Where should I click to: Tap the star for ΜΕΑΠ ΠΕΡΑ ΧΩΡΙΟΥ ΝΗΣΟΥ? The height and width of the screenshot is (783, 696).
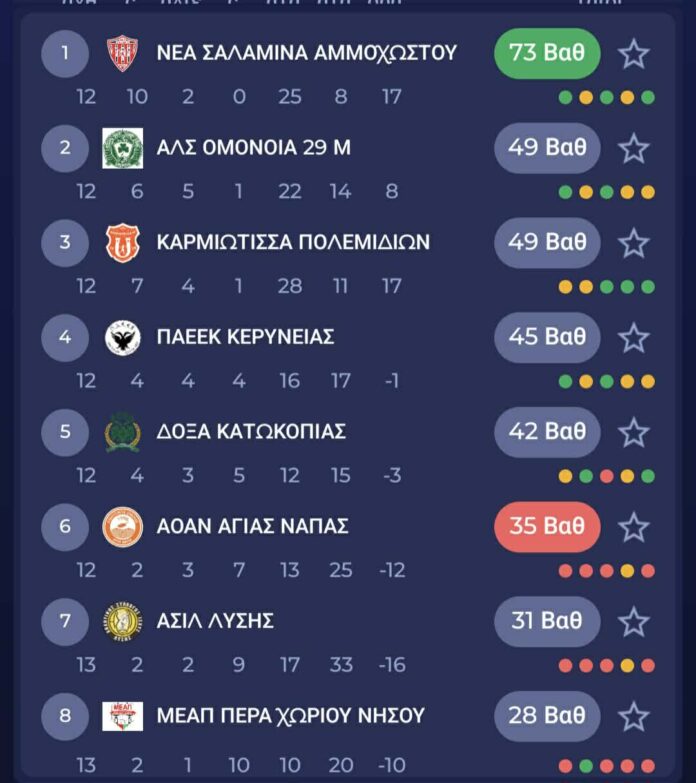click(633, 717)
